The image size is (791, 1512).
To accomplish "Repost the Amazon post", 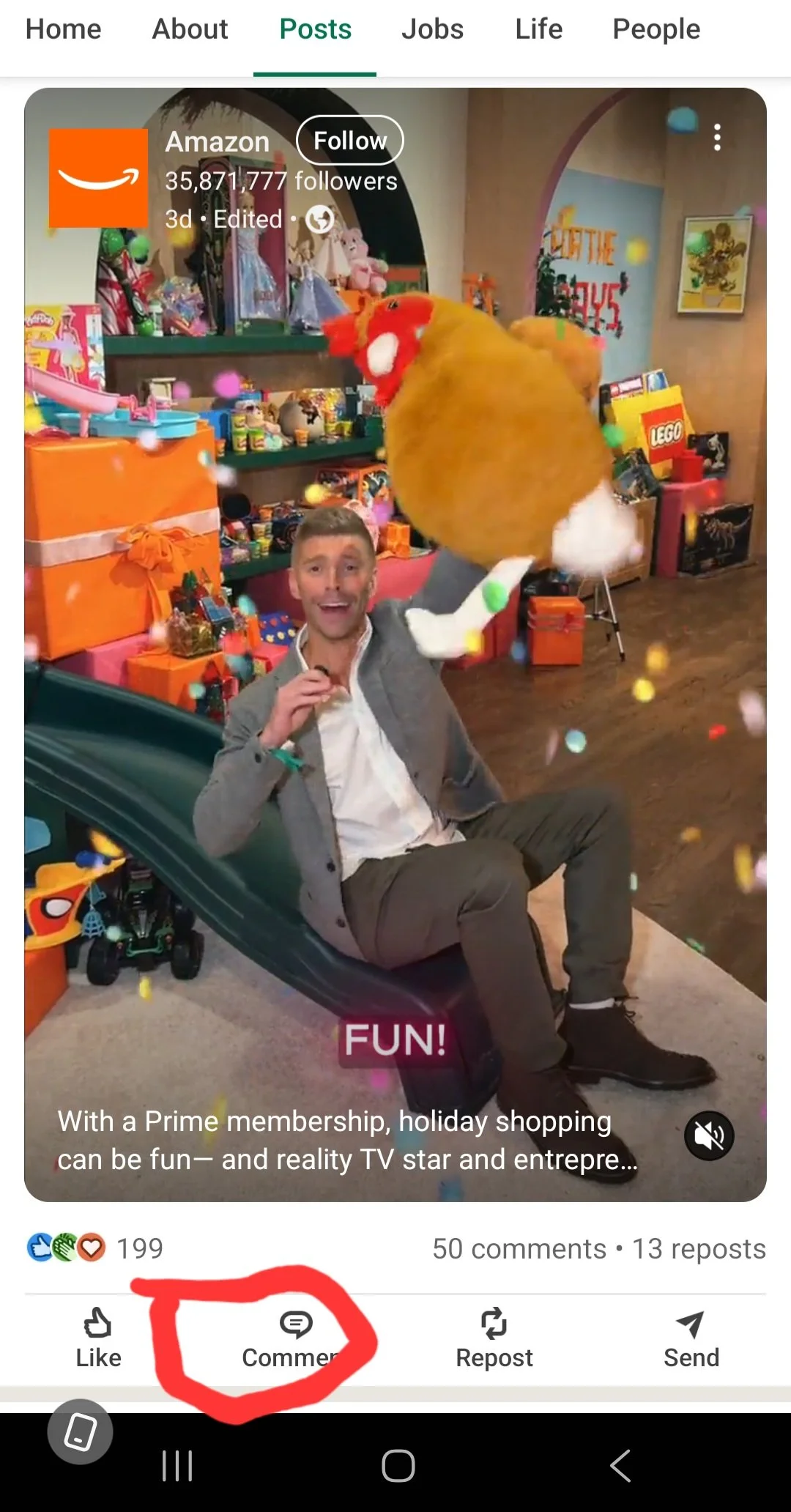I will (x=494, y=1338).
